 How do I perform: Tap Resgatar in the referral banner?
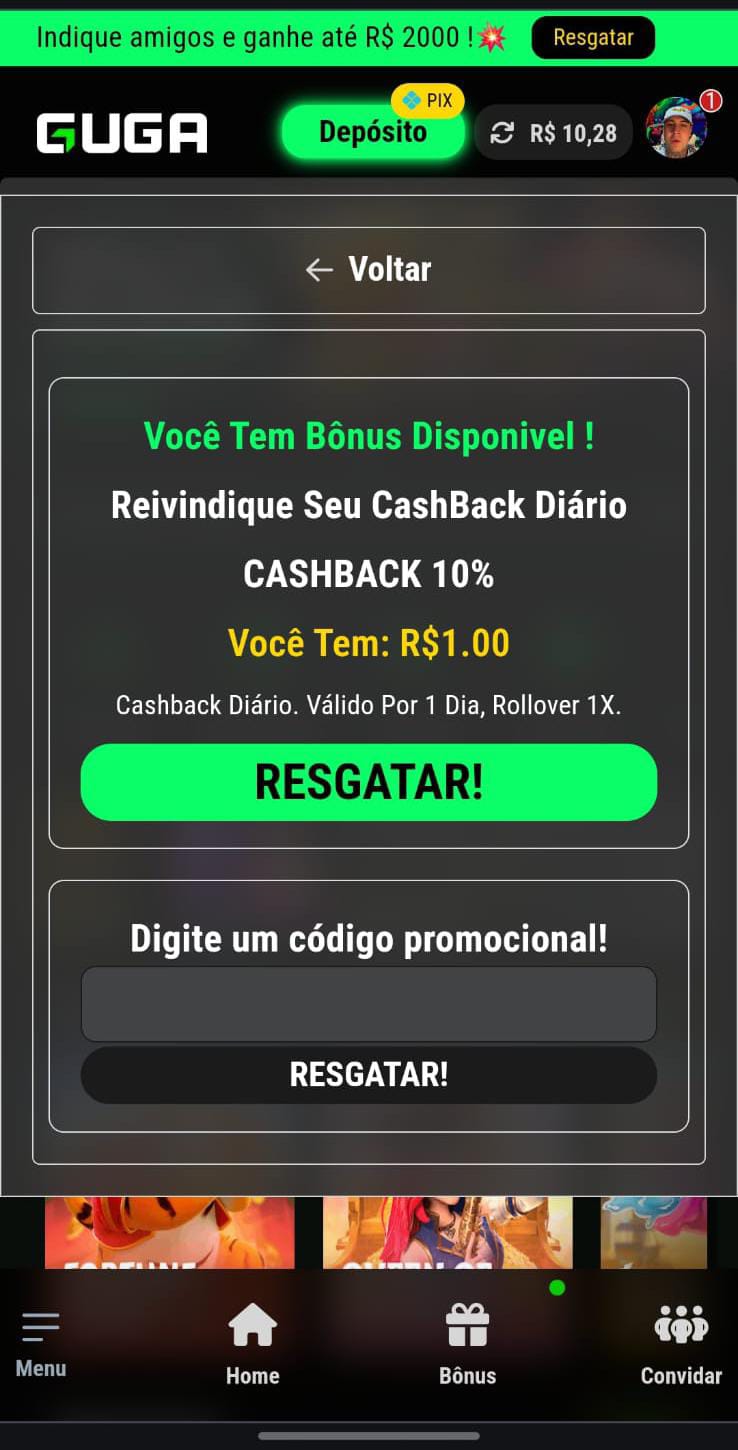tap(593, 38)
